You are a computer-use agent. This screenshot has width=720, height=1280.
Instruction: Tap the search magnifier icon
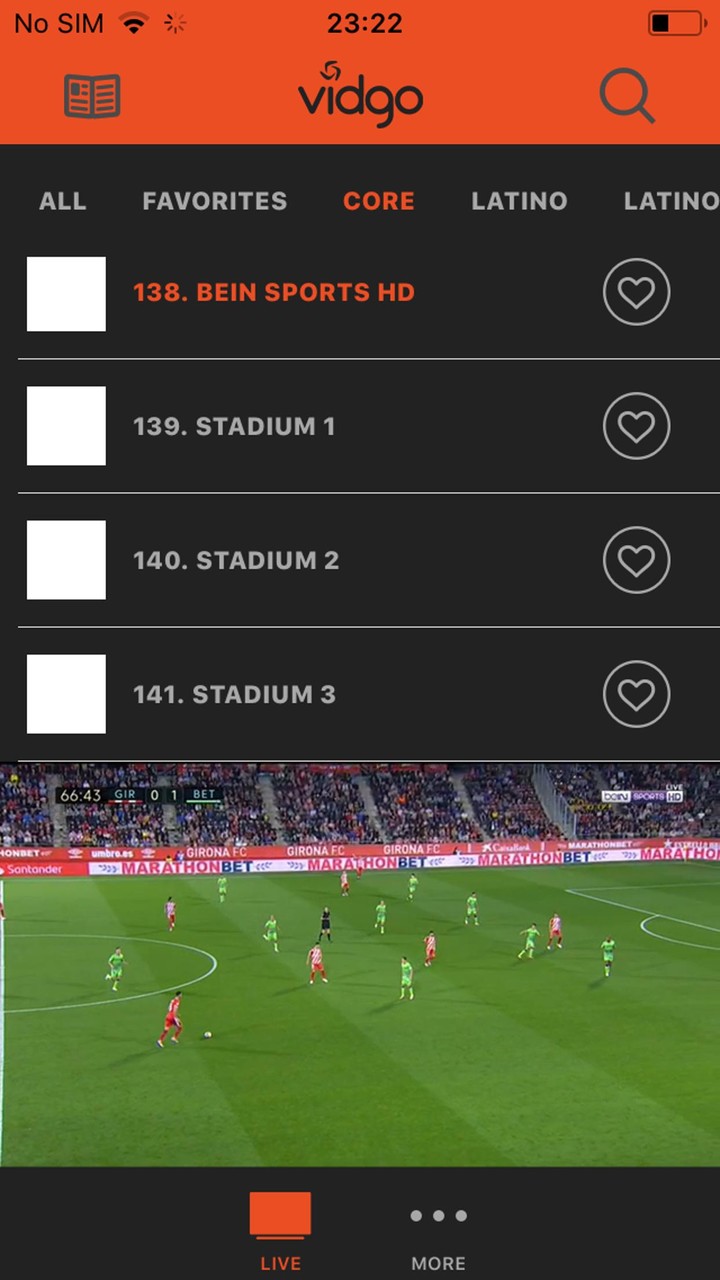628,95
